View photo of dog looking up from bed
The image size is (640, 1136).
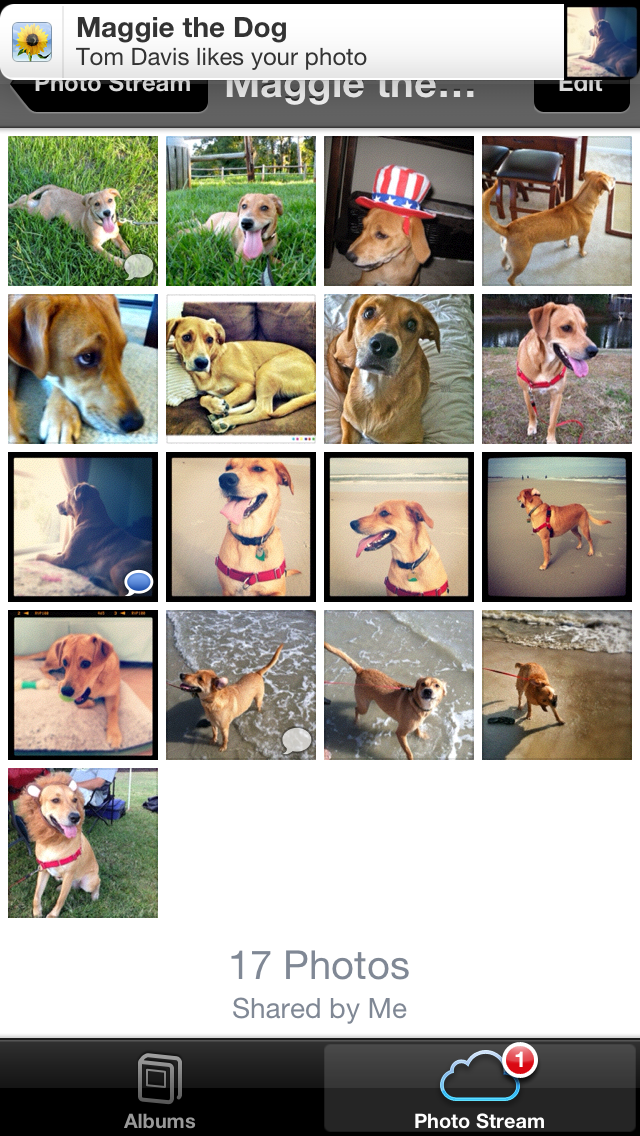pos(399,369)
